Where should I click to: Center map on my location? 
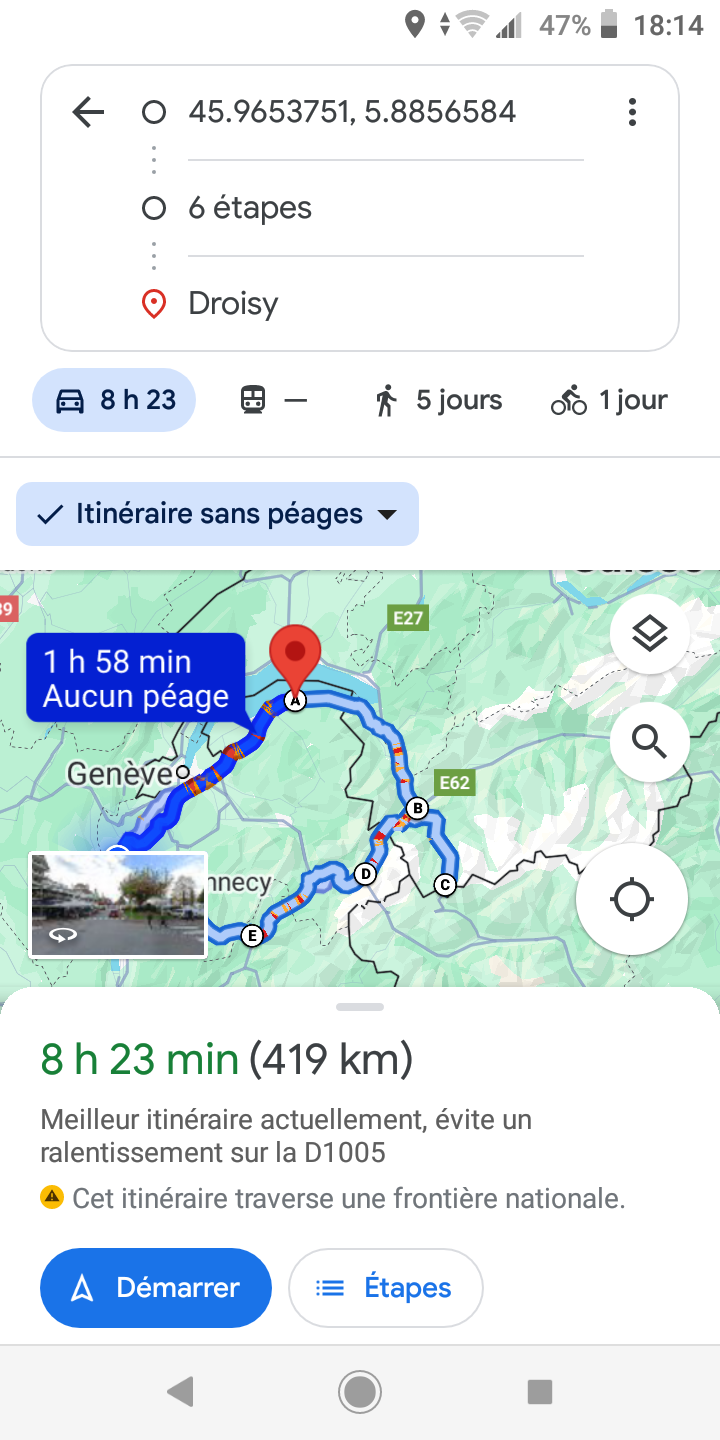(632, 898)
